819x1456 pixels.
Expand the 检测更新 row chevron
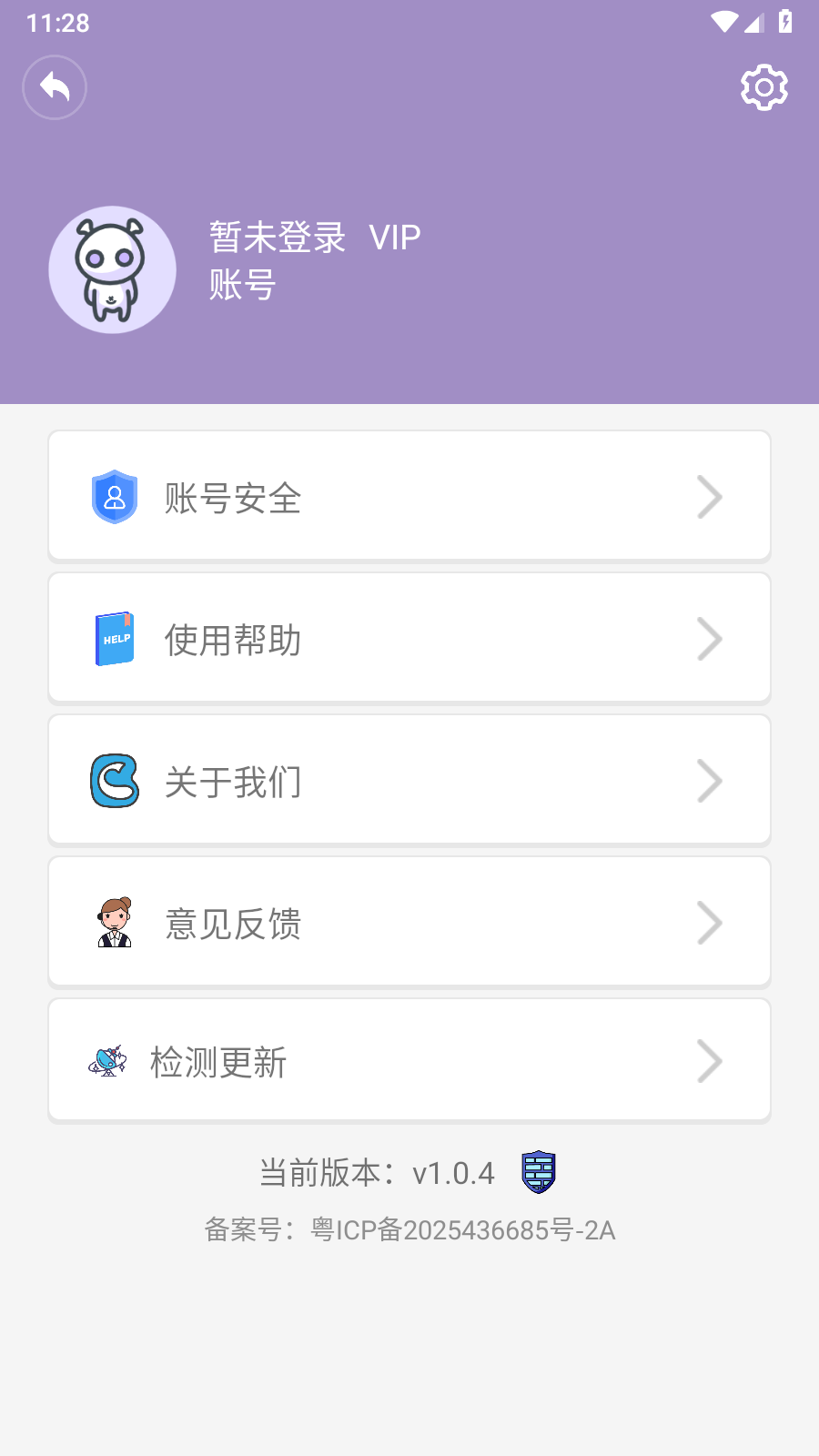pyautogui.click(x=710, y=1061)
